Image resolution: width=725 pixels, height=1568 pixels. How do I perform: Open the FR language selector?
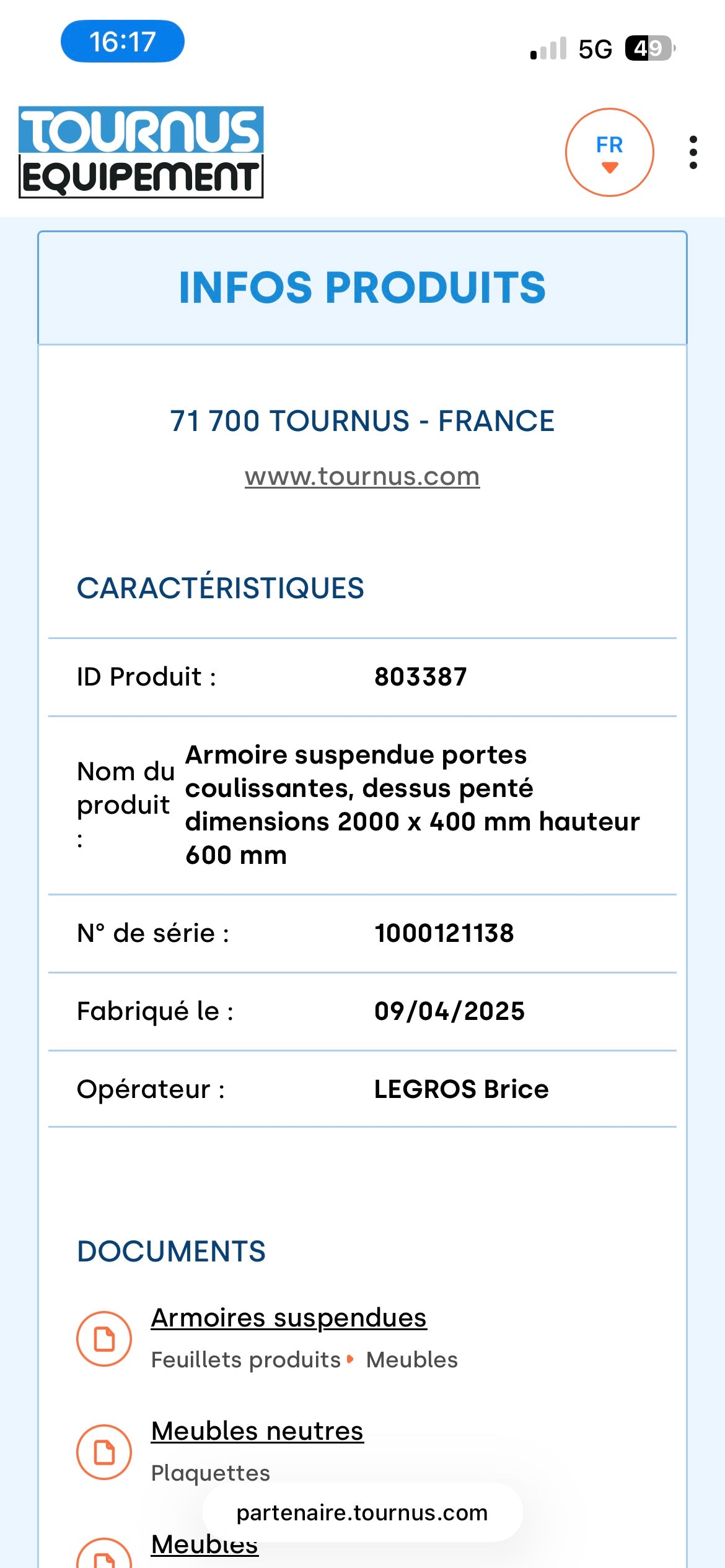[609, 152]
